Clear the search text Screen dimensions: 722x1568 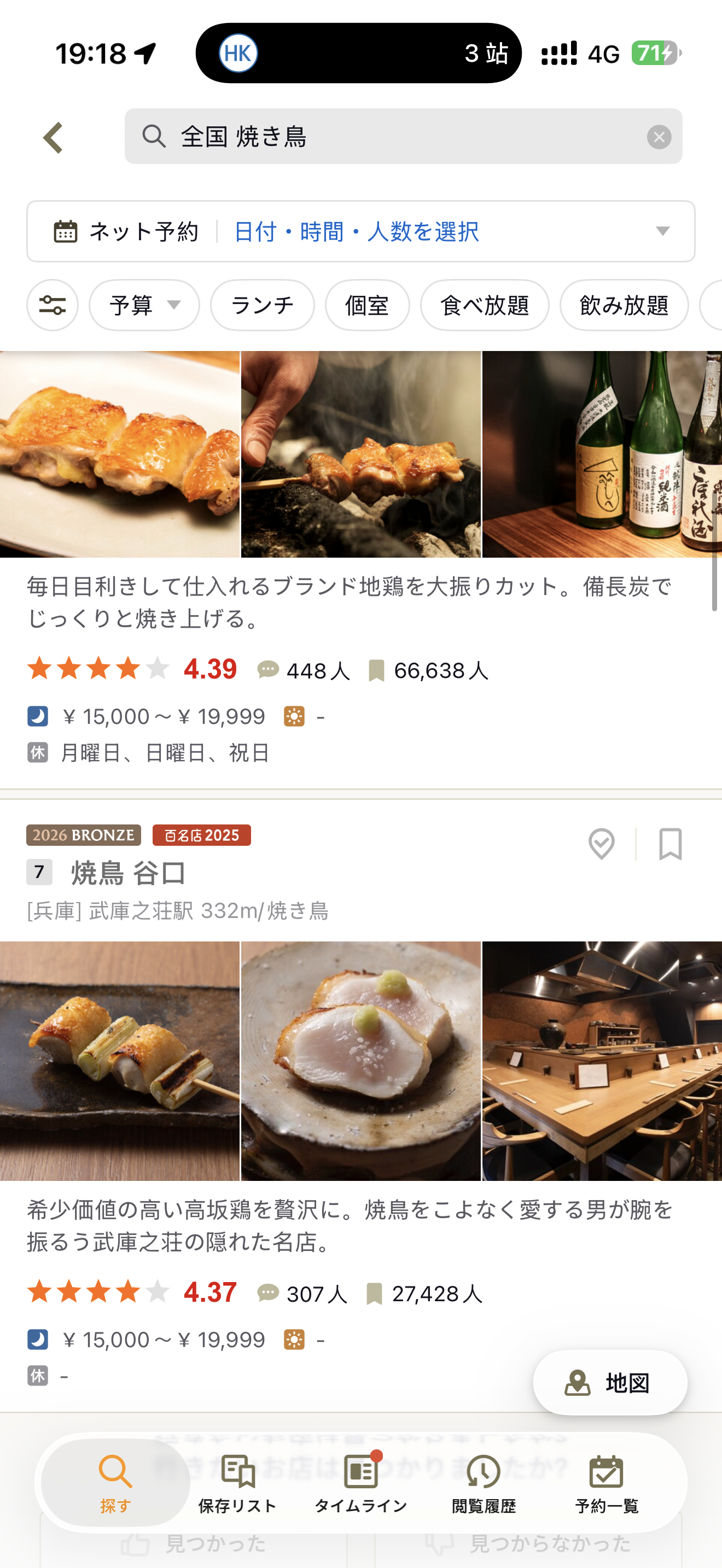click(659, 137)
